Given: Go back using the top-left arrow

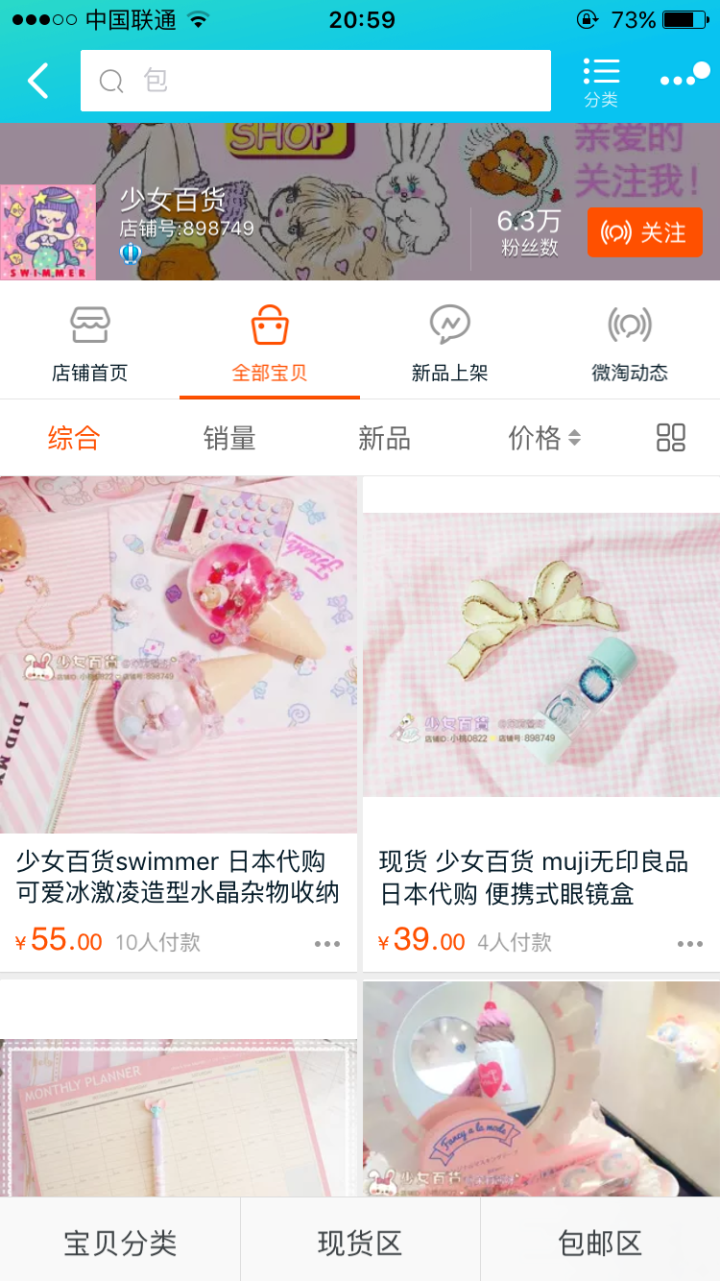Looking at the screenshot, I should coord(38,81).
